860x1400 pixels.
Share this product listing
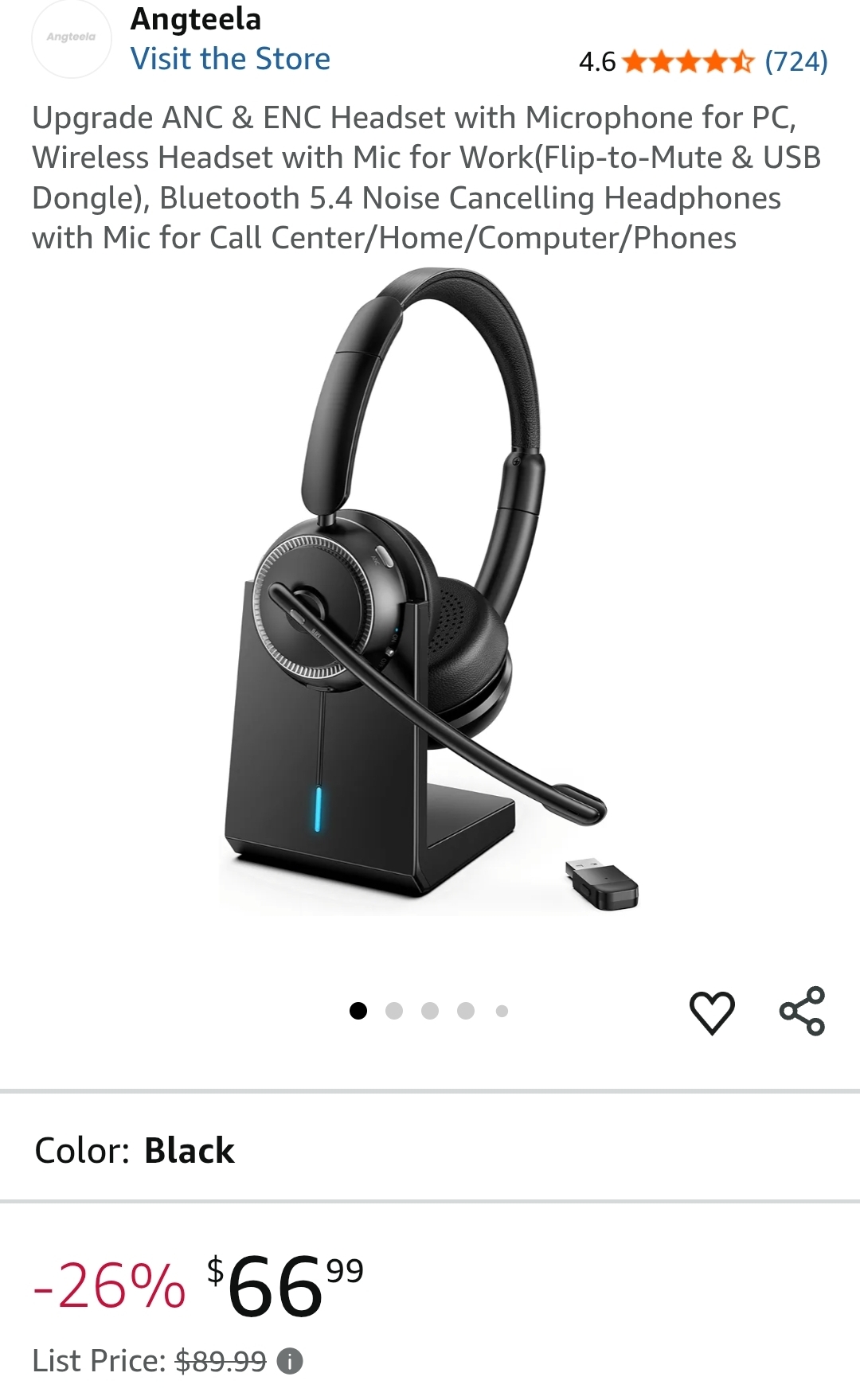(x=802, y=1011)
